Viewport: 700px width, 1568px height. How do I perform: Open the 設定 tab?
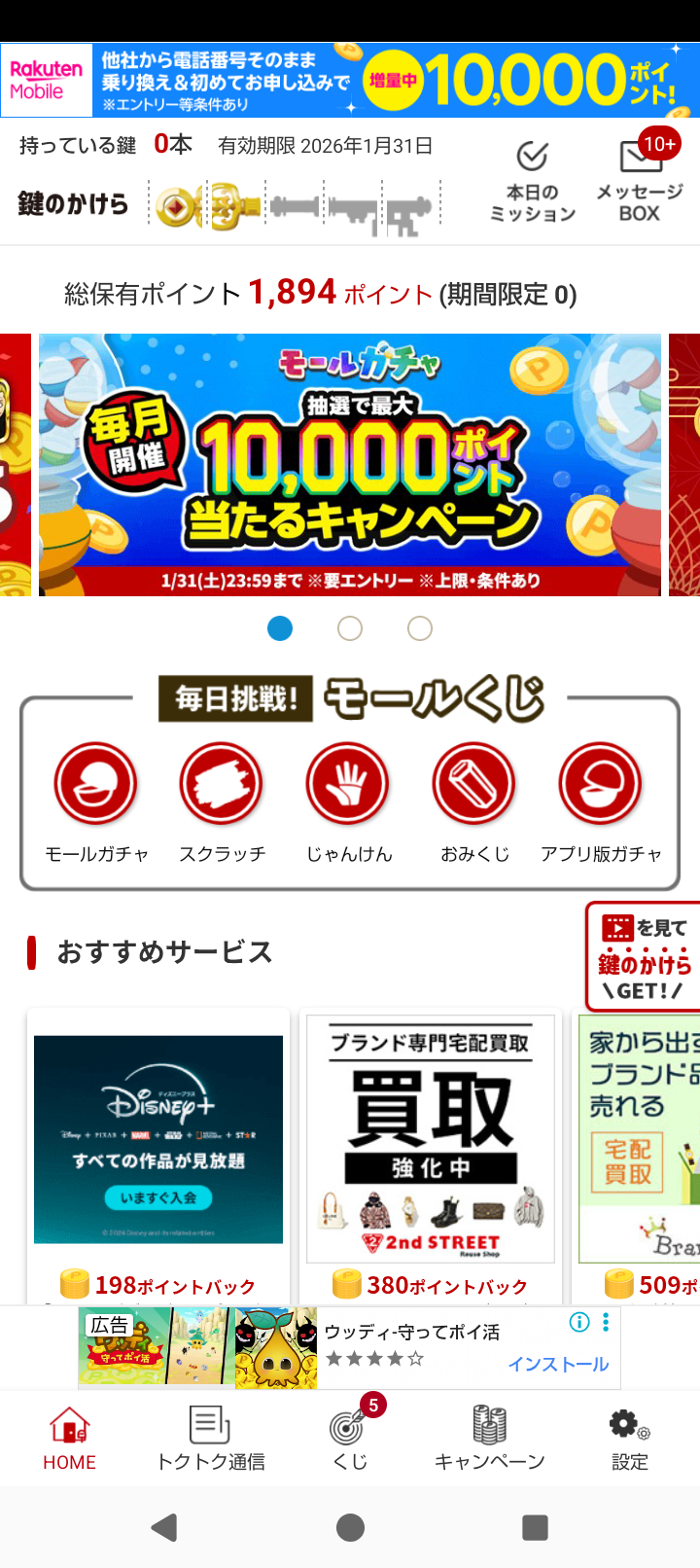click(x=630, y=1439)
